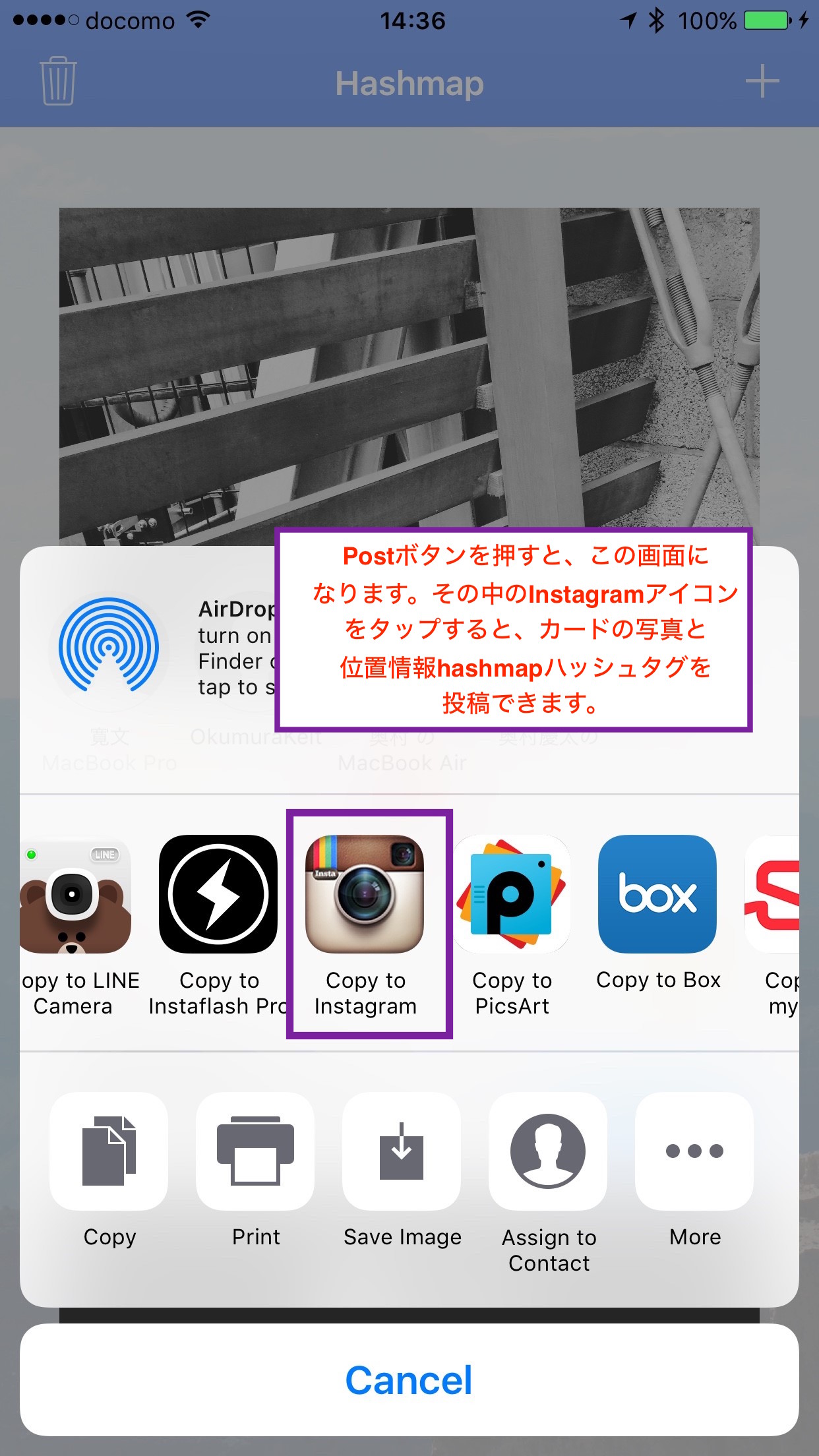Image resolution: width=819 pixels, height=1456 pixels.
Task: Cancel the share sheet
Action: [x=409, y=1380]
